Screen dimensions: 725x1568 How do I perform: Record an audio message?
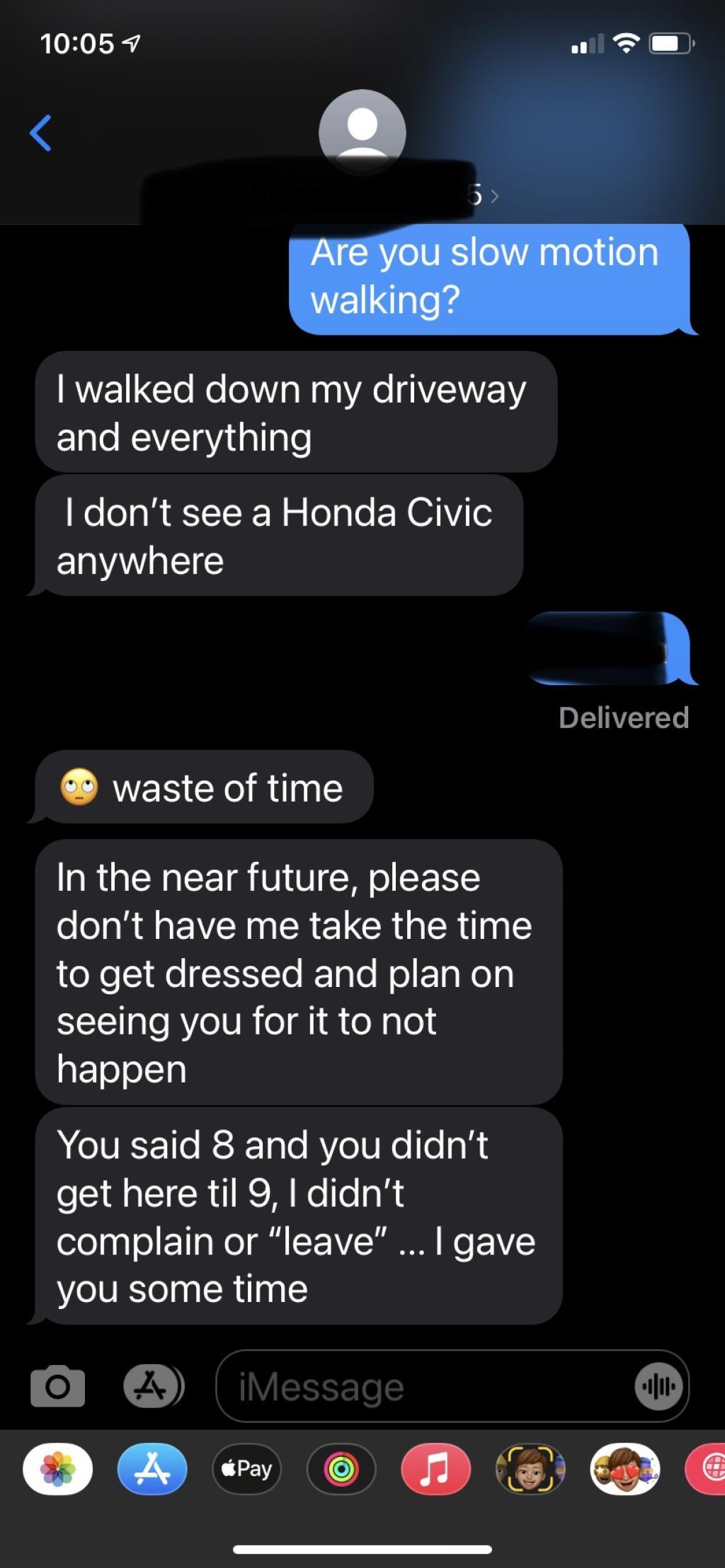(x=658, y=1385)
